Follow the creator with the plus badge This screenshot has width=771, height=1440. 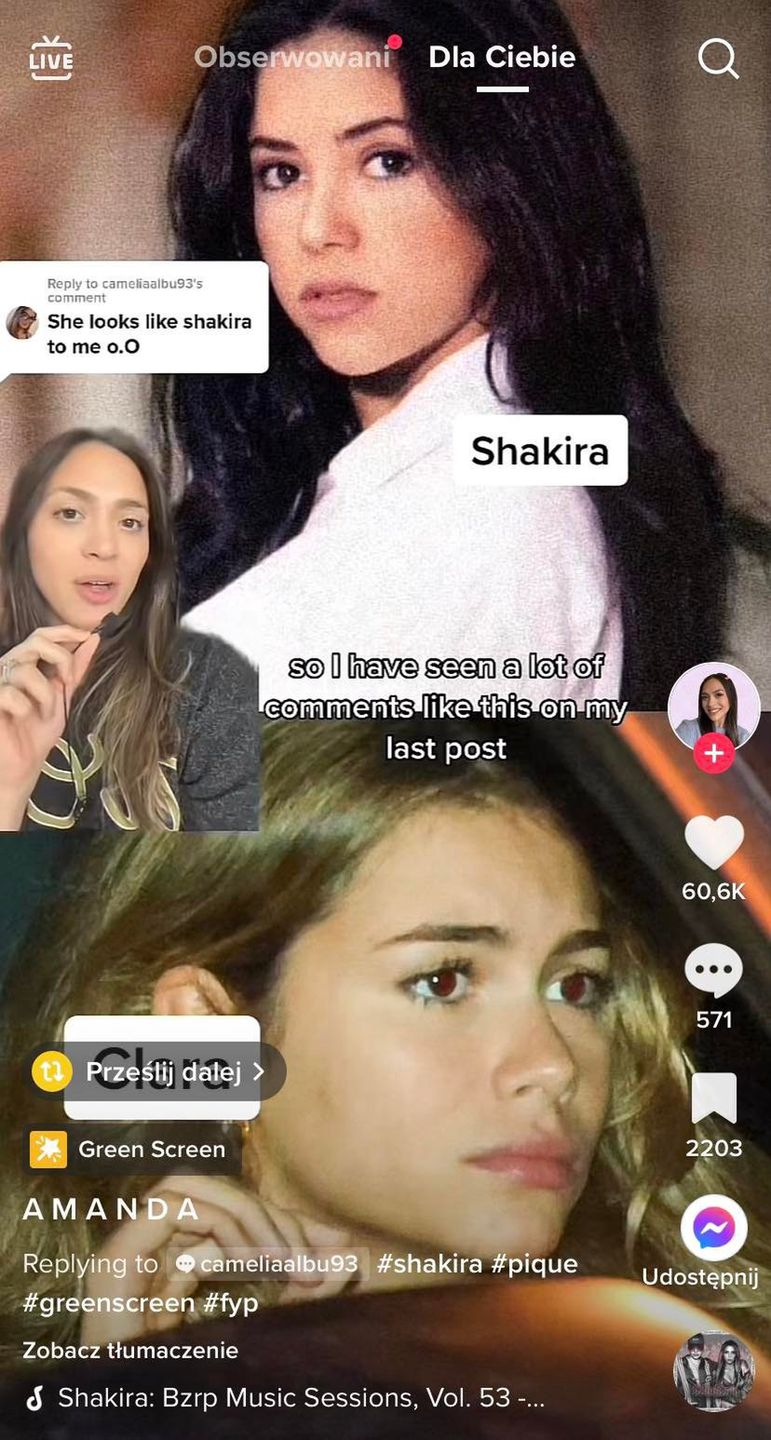coord(713,754)
